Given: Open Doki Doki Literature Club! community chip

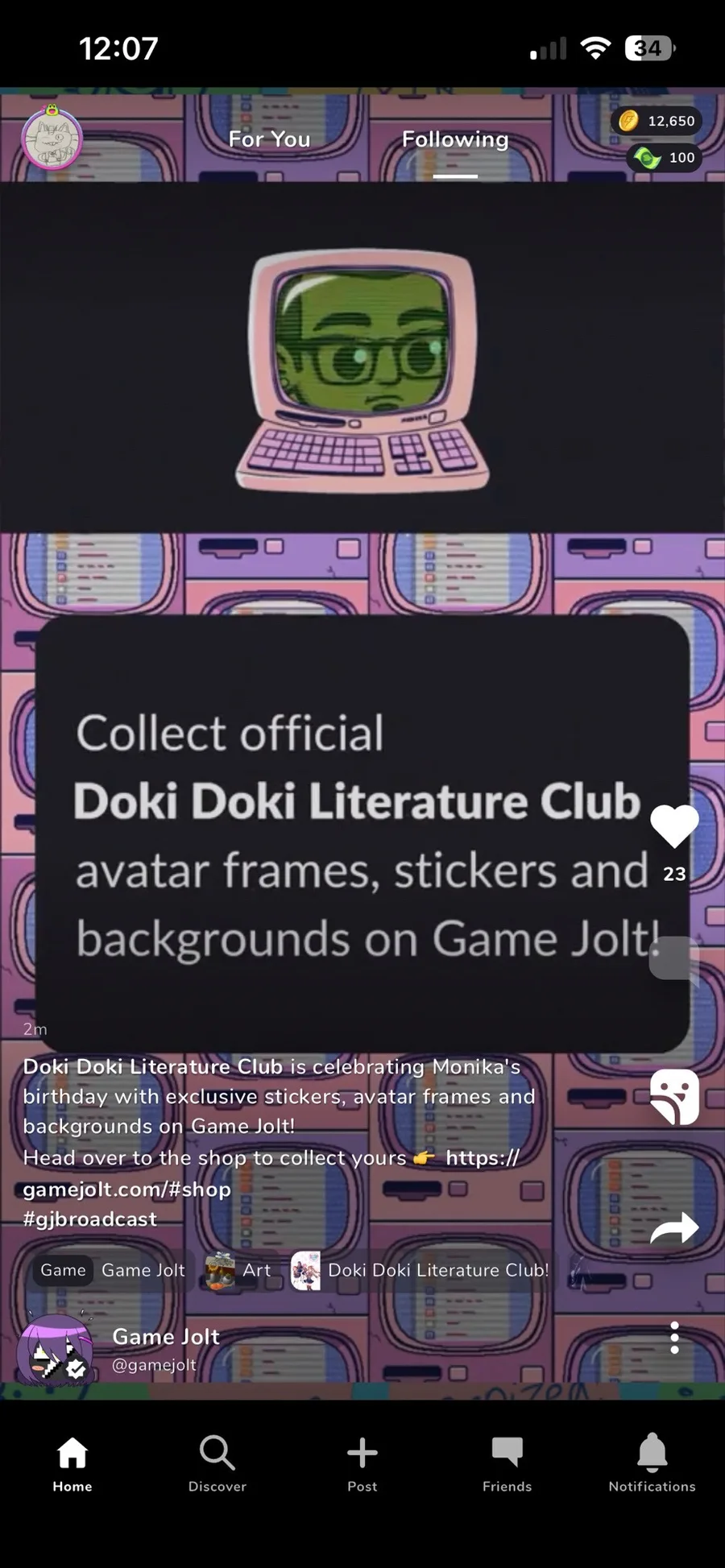Looking at the screenshot, I should (x=420, y=1270).
